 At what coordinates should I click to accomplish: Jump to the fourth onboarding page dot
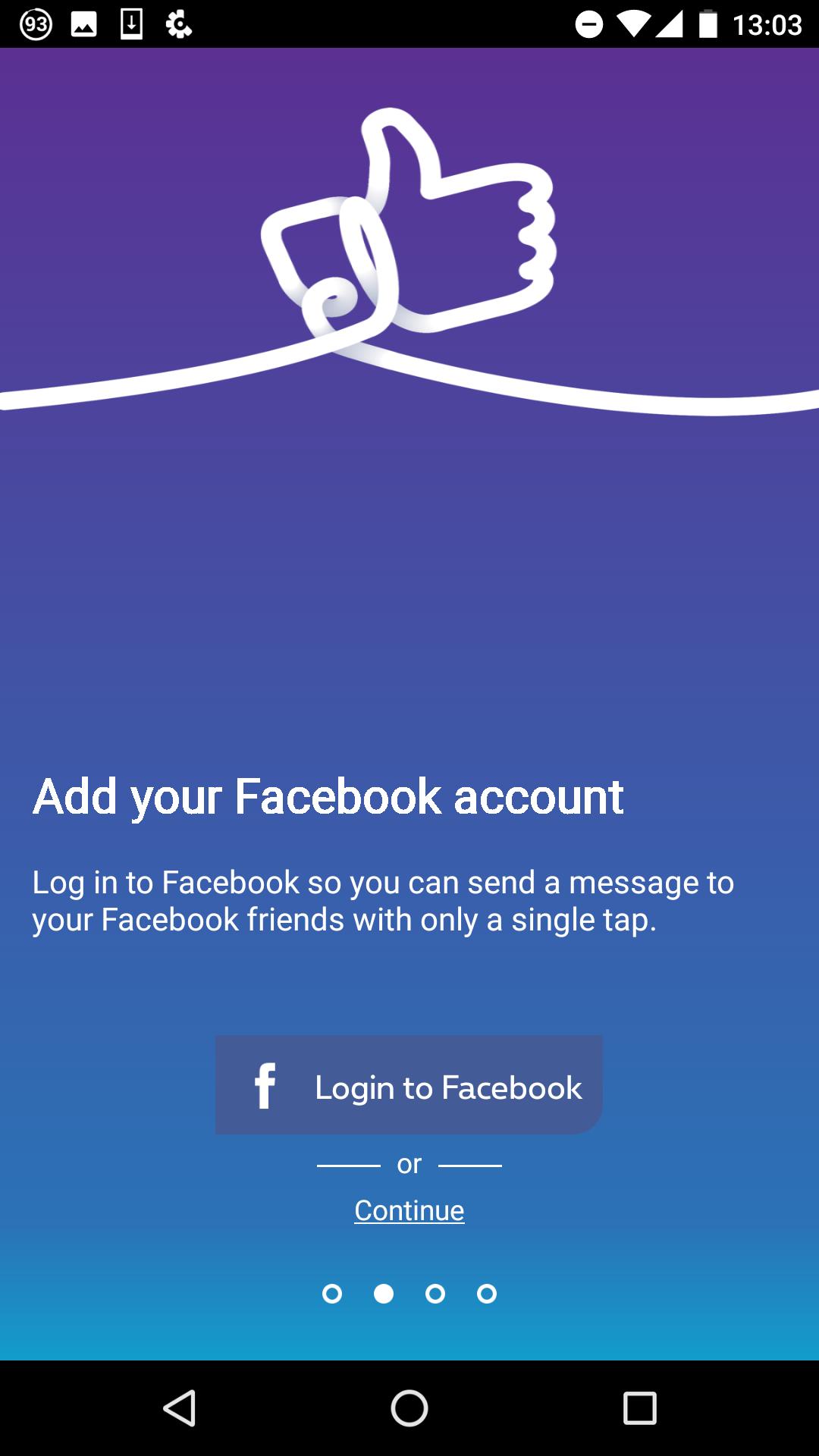tap(487, 1294)
